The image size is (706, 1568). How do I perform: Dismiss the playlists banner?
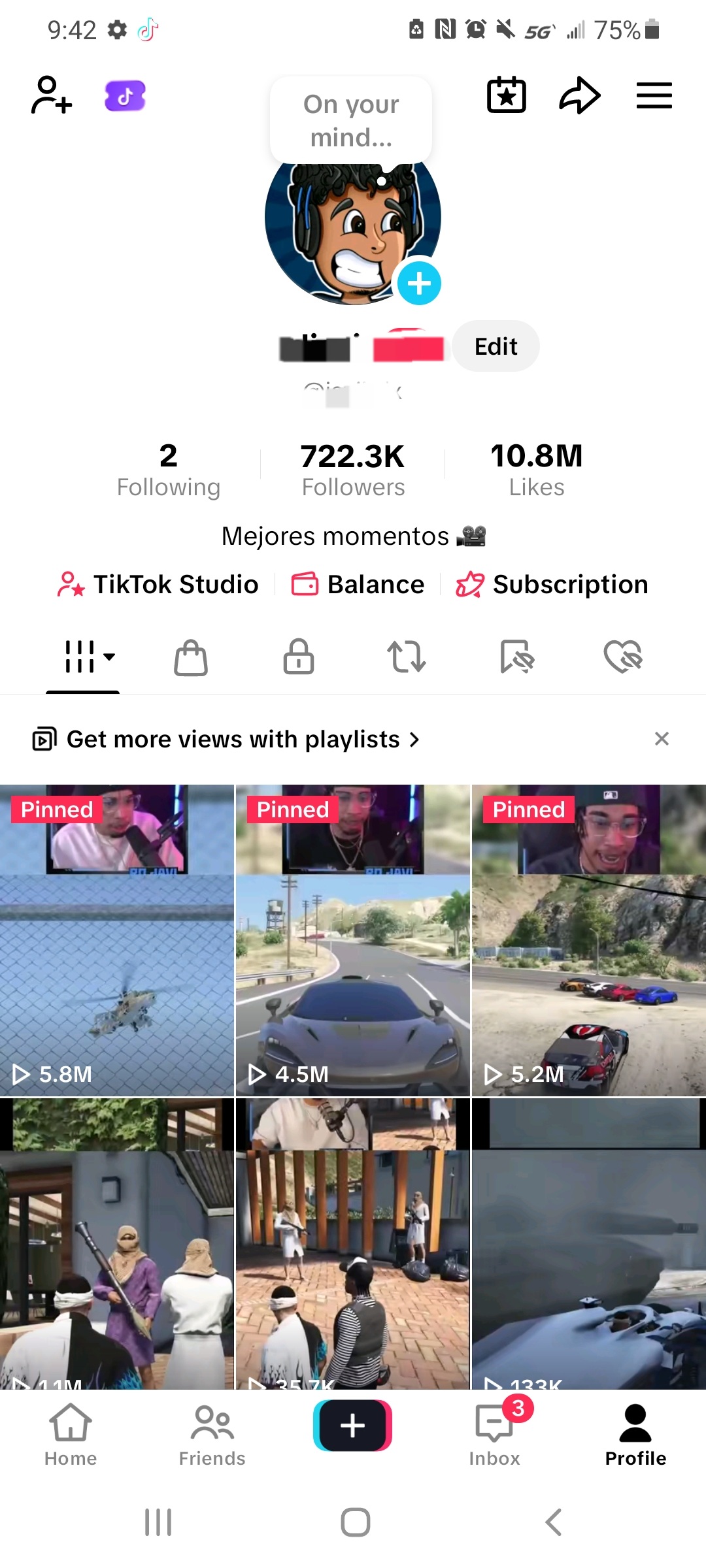662,739
